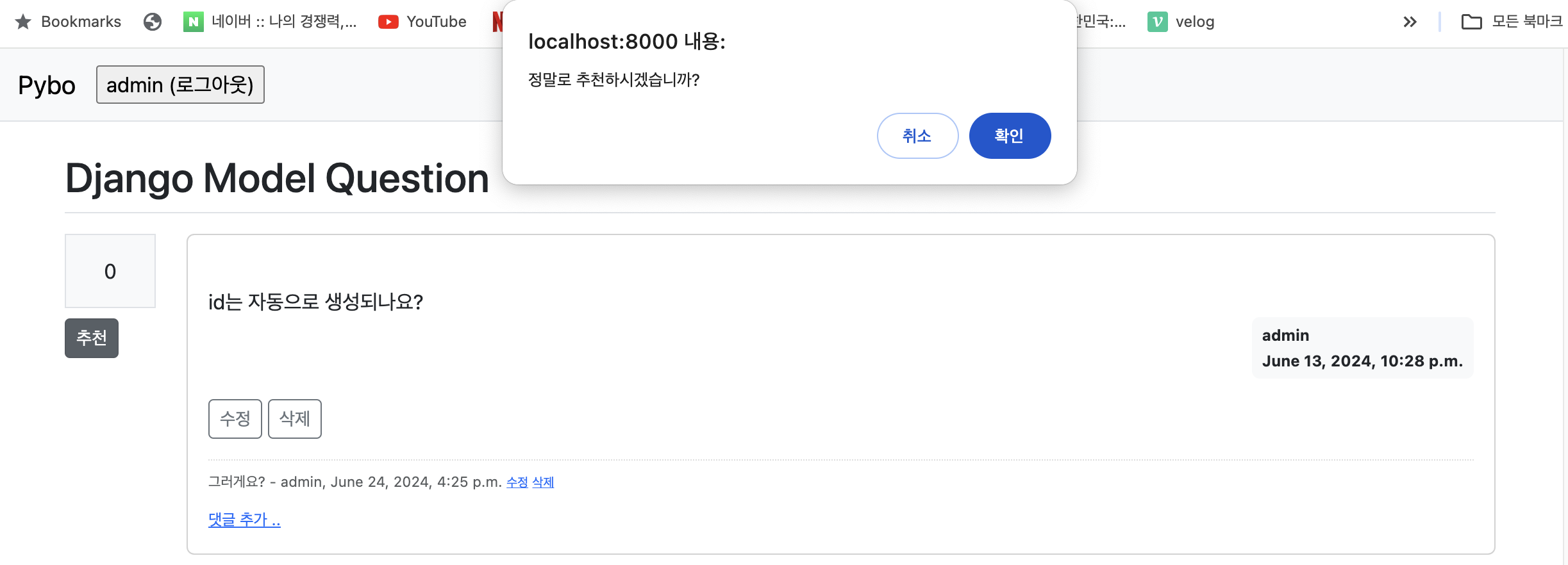This screenshot has height=565, width=1568.
Task: Click the 추천 recommend button
Action: (x=92, y=338)
